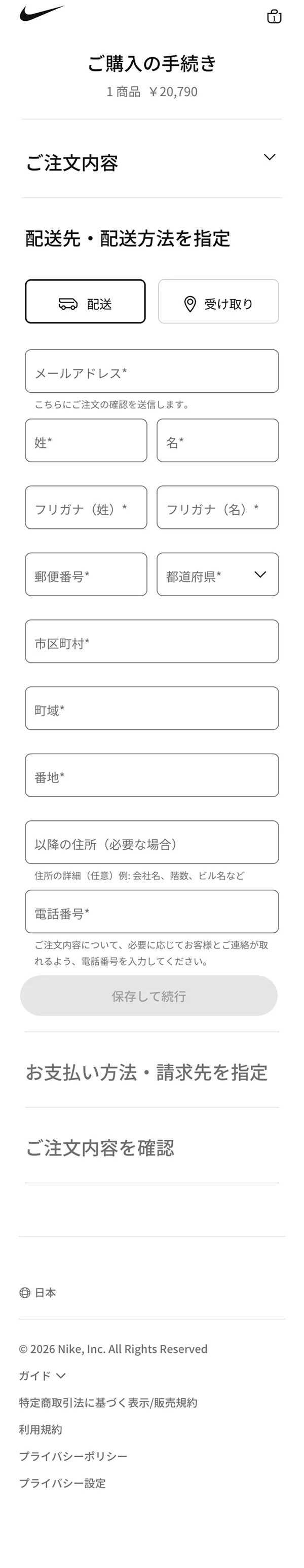The width and height of the screenshot is (304, 1568).
Task: Tap the 保存して続行 button
Action: [x=148, y=996]
